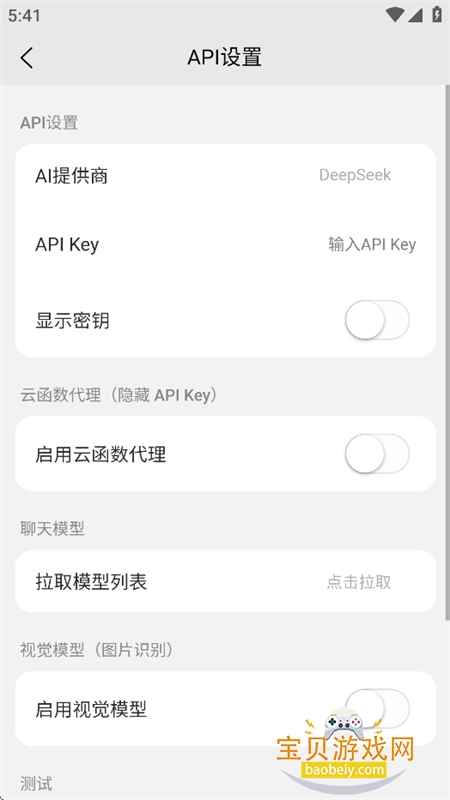The height and width of the screenshot is (800, 450).
Task: Go back using the top-left arrow
Action: pos(27,57)
